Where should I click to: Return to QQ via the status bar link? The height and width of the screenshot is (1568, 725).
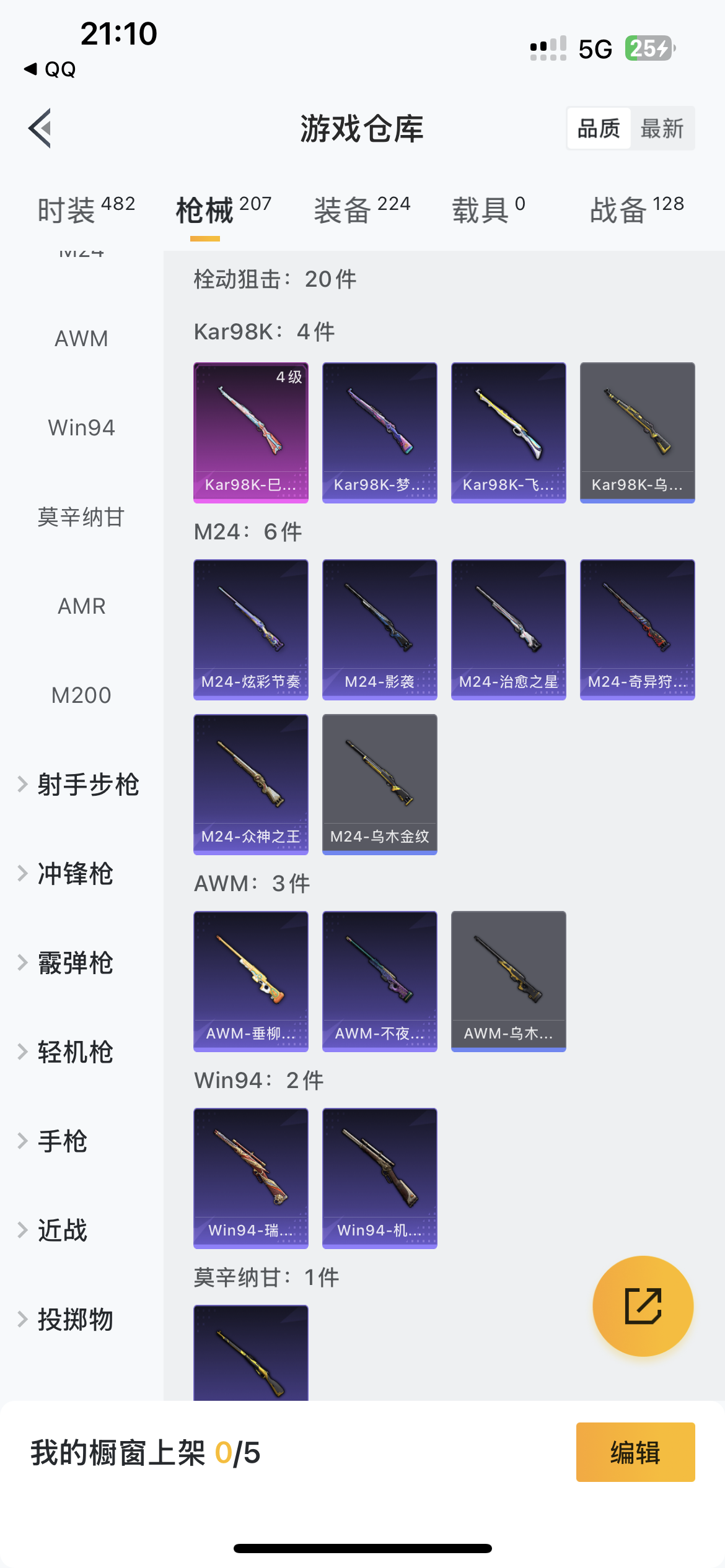click(51, 69)
